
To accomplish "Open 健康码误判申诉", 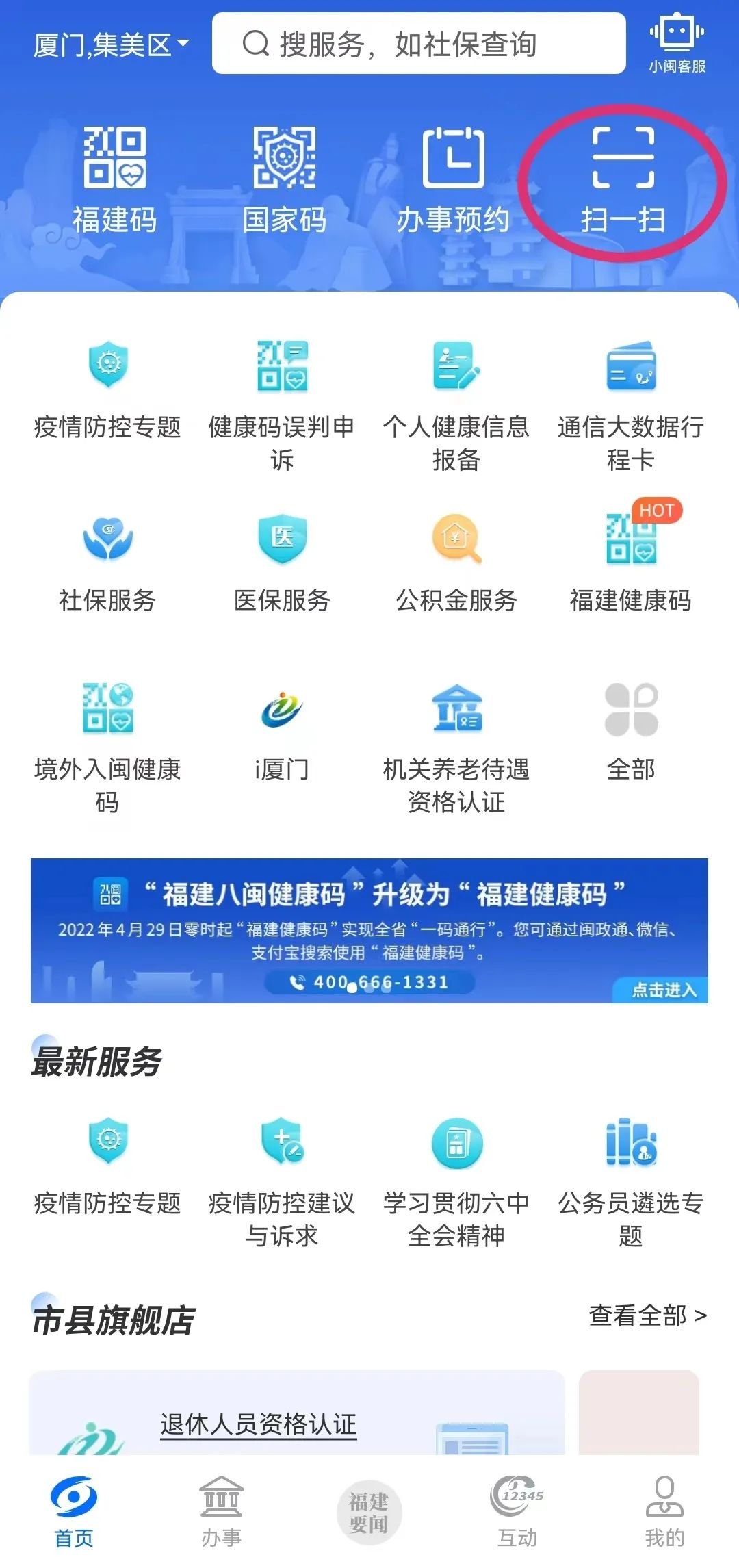I will pyautogui.click(x=282, y=405).
